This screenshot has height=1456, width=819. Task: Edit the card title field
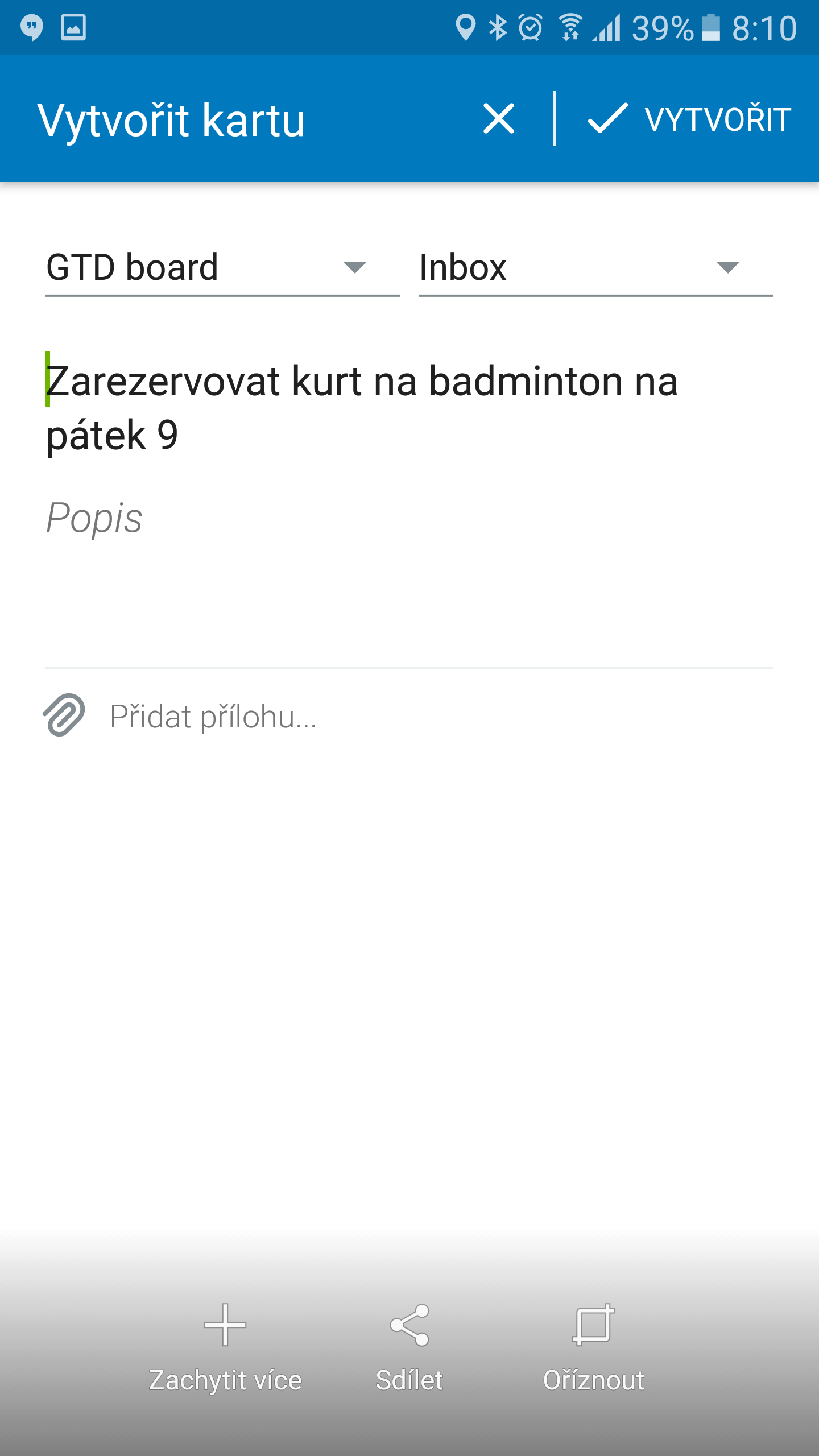click(x=409, y=408)
